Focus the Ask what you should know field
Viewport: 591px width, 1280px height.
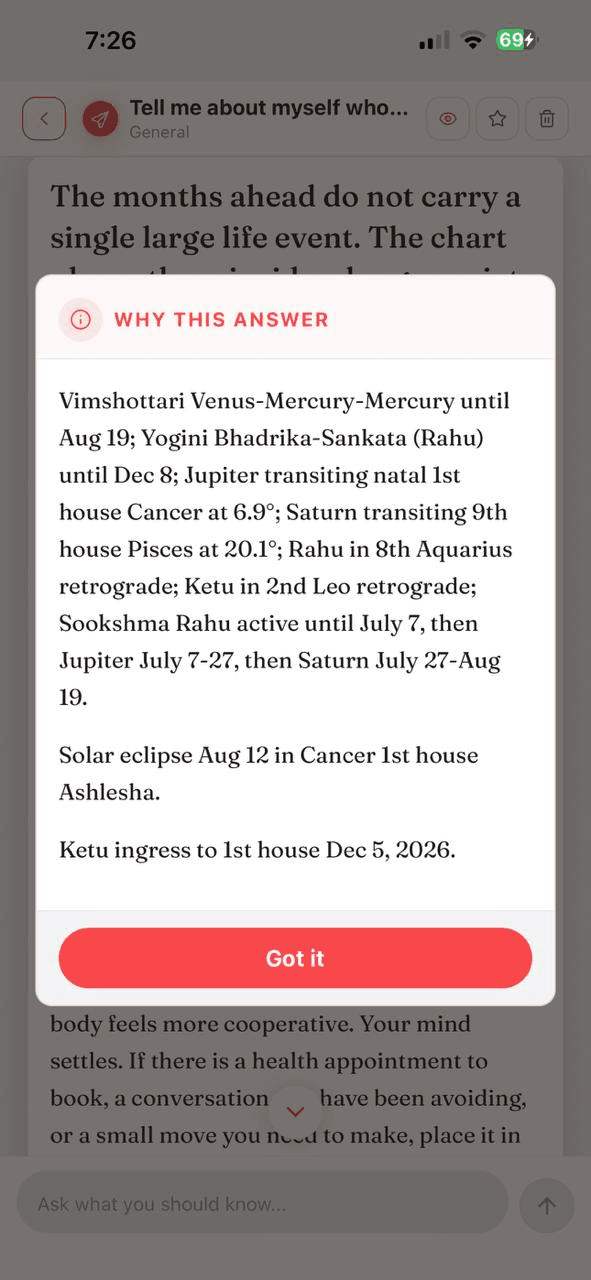(x=262, y=1204)
